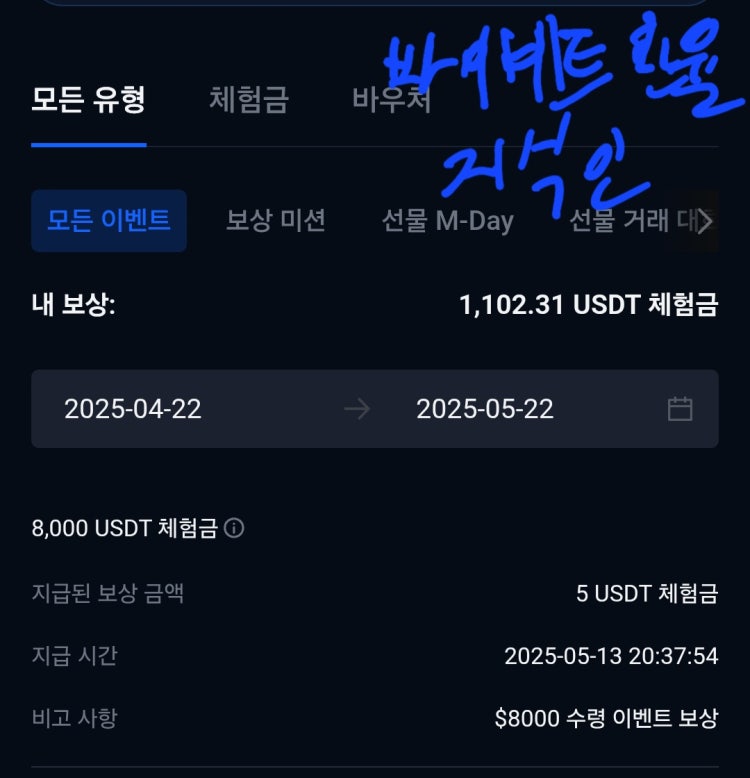
Task: Open info icon beside 8,000 USDT 체험금
Action: coord(234,528)
